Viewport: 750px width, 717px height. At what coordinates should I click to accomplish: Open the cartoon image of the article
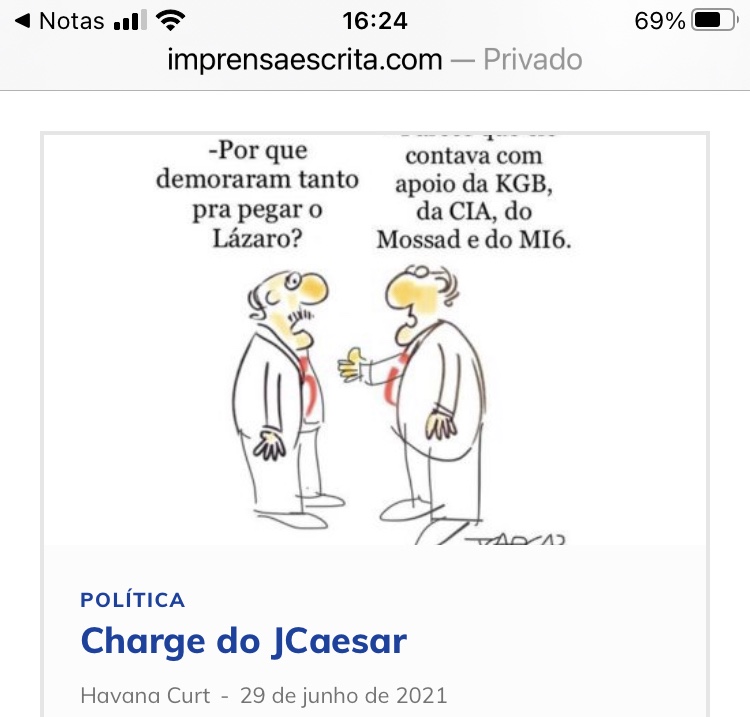[x=374, y=340]
